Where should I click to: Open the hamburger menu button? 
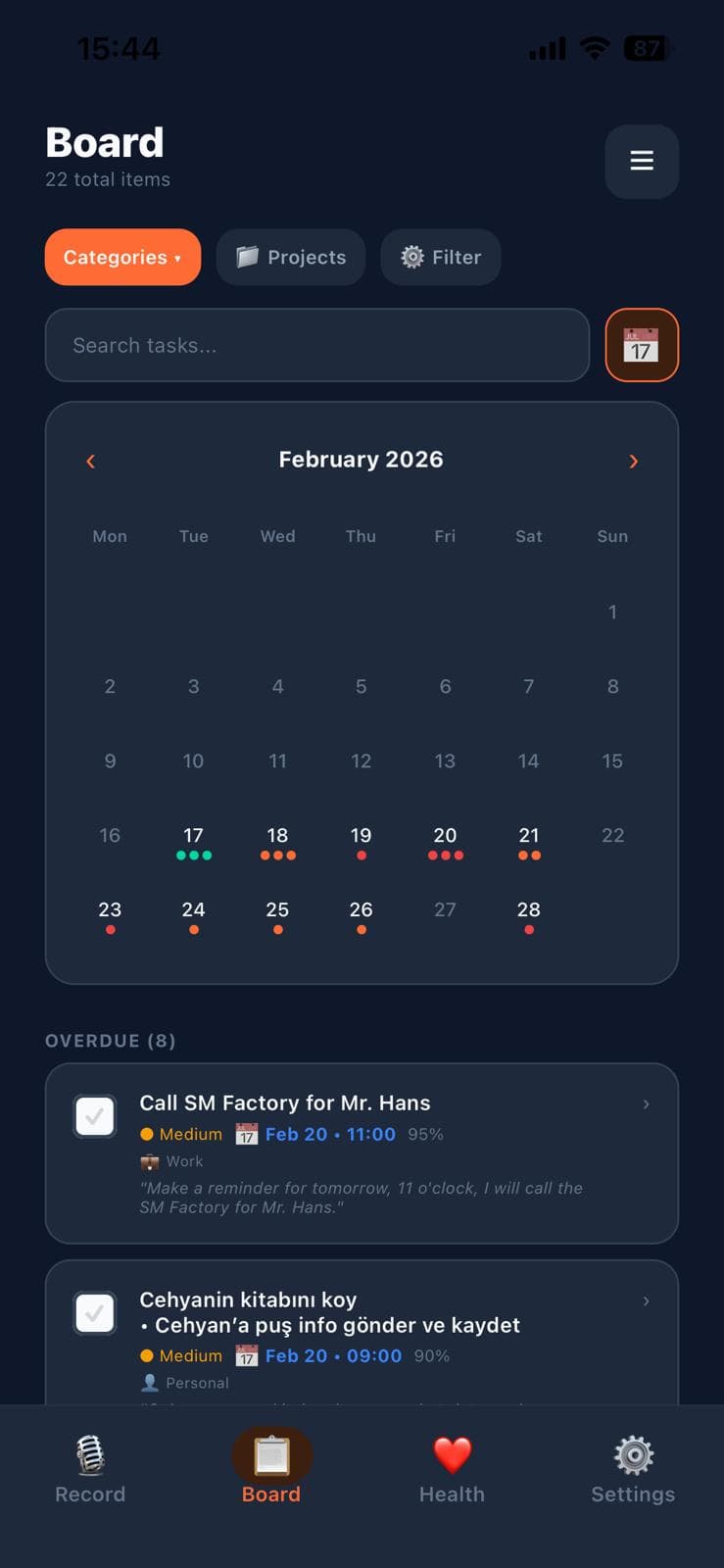[x=642, y=161]
